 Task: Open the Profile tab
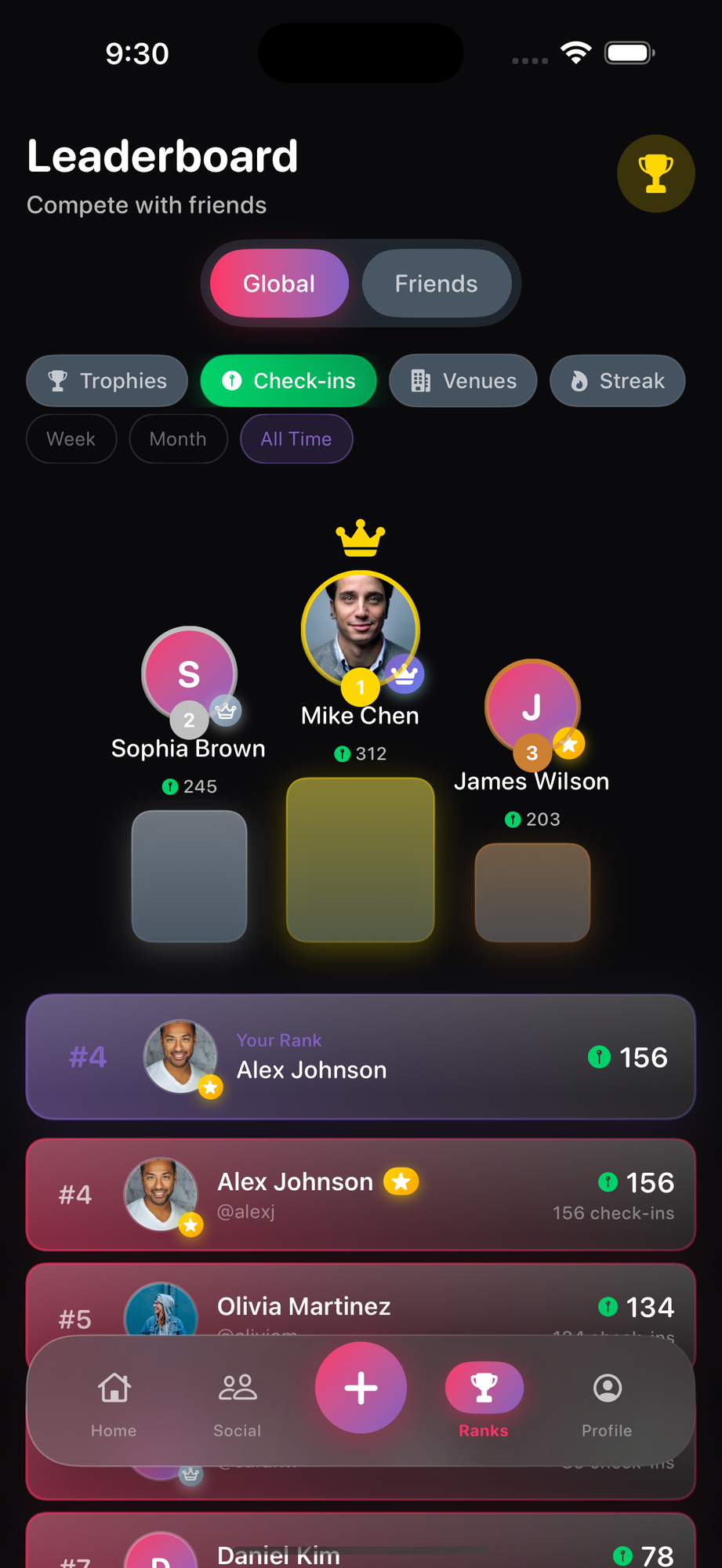[x=607, y=1402]
